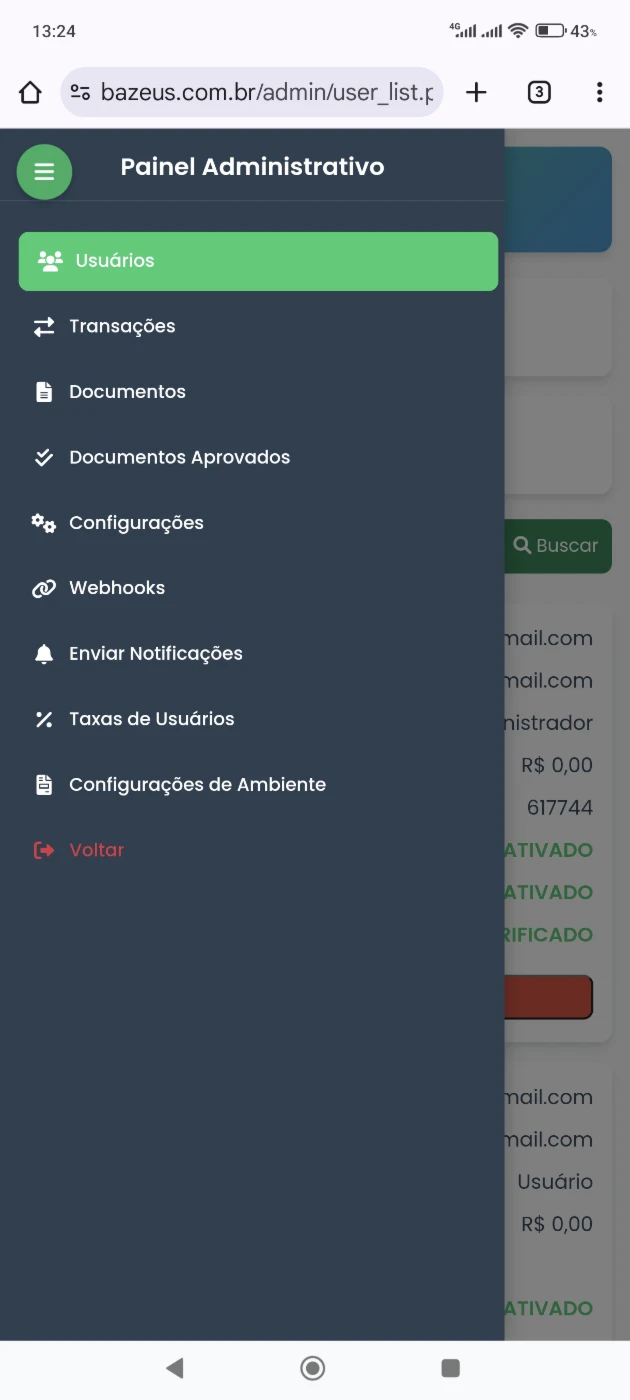Image resolution: width=630 pixels, height=1400 pixels.
Task: Open the tab switcher showing 3 tabs
Action: [539, 93]
